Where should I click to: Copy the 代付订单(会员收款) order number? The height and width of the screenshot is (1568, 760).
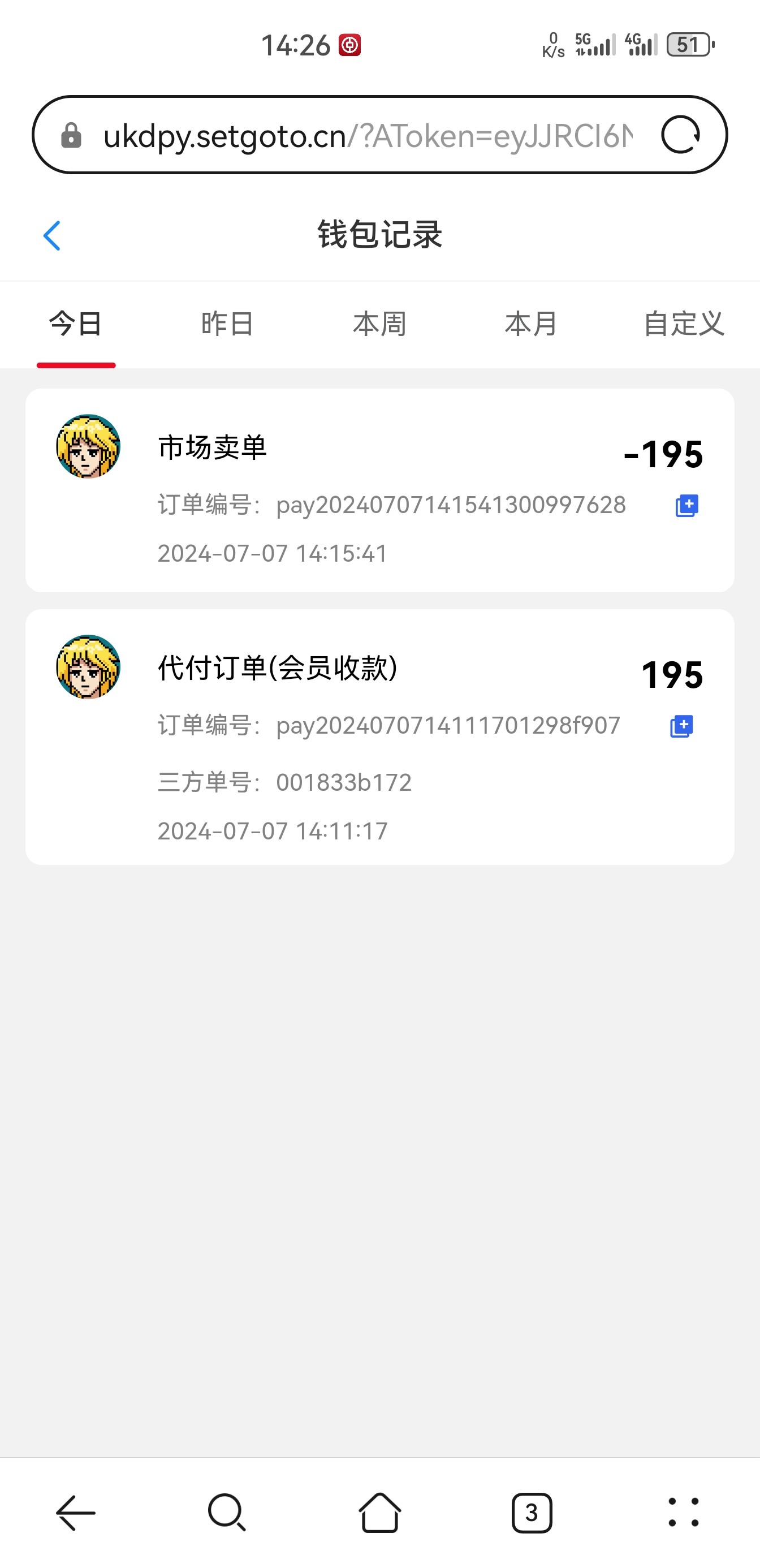point(681,726)
